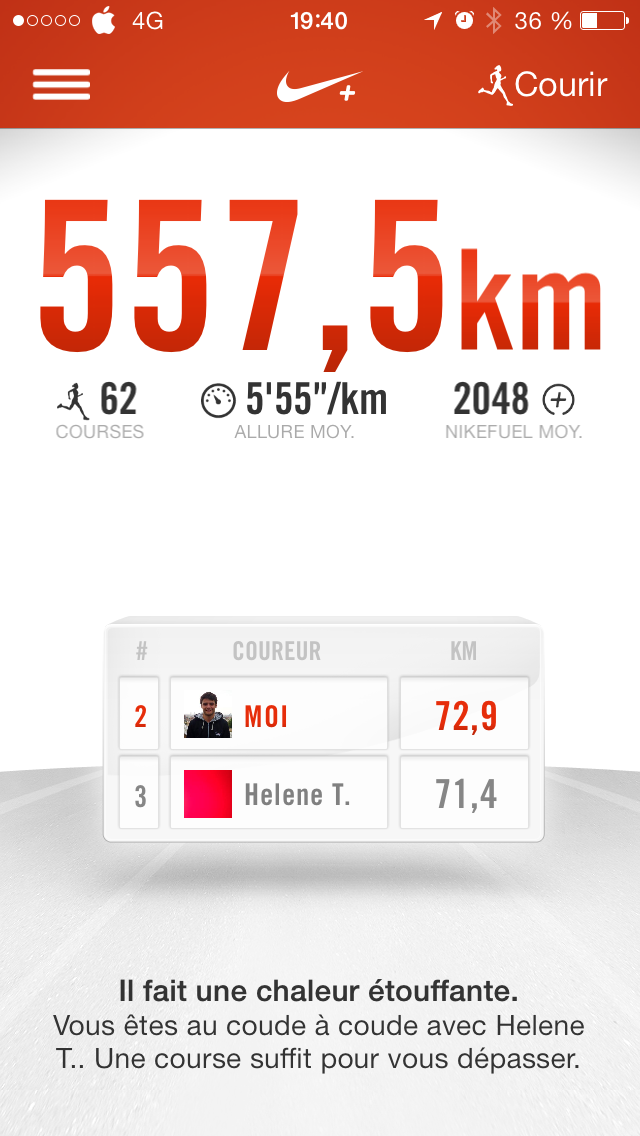Open my leaderboard row MOI
Viewport: 640px width, 1136px height.
279,714
